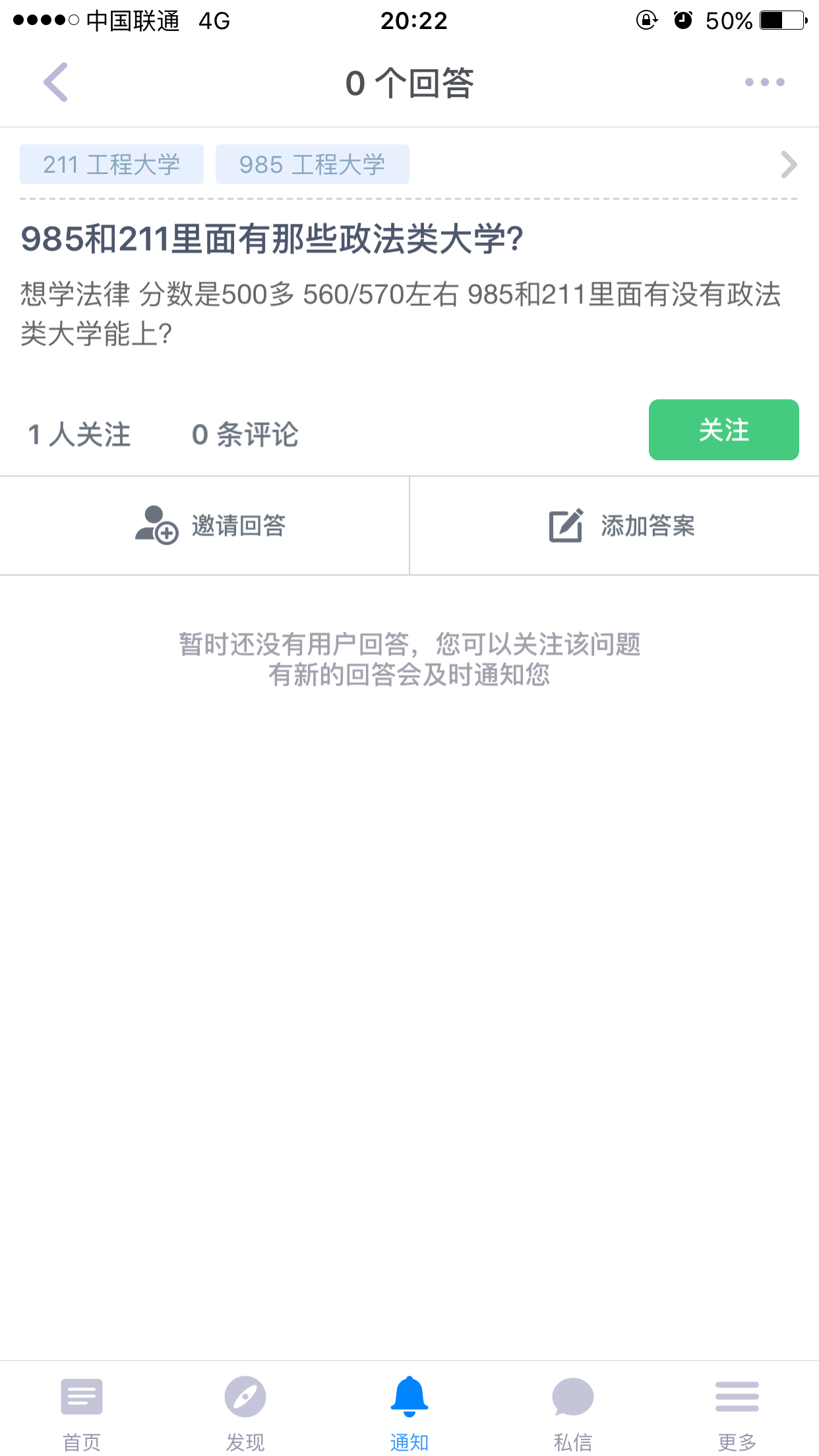Go back using the top-left arrow

coord(55,82)
